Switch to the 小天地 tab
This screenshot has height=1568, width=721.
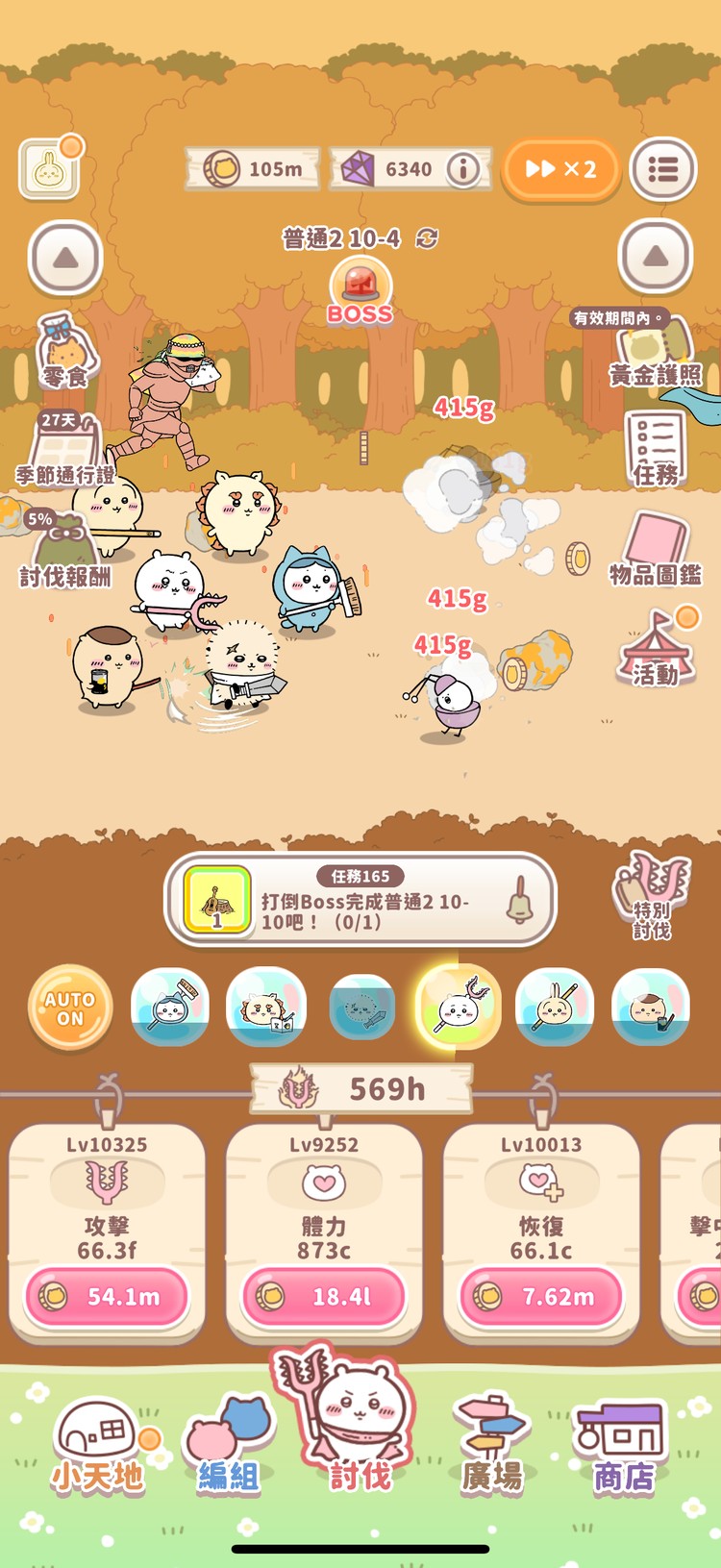pyautogui.click(x=98, y=1445)
